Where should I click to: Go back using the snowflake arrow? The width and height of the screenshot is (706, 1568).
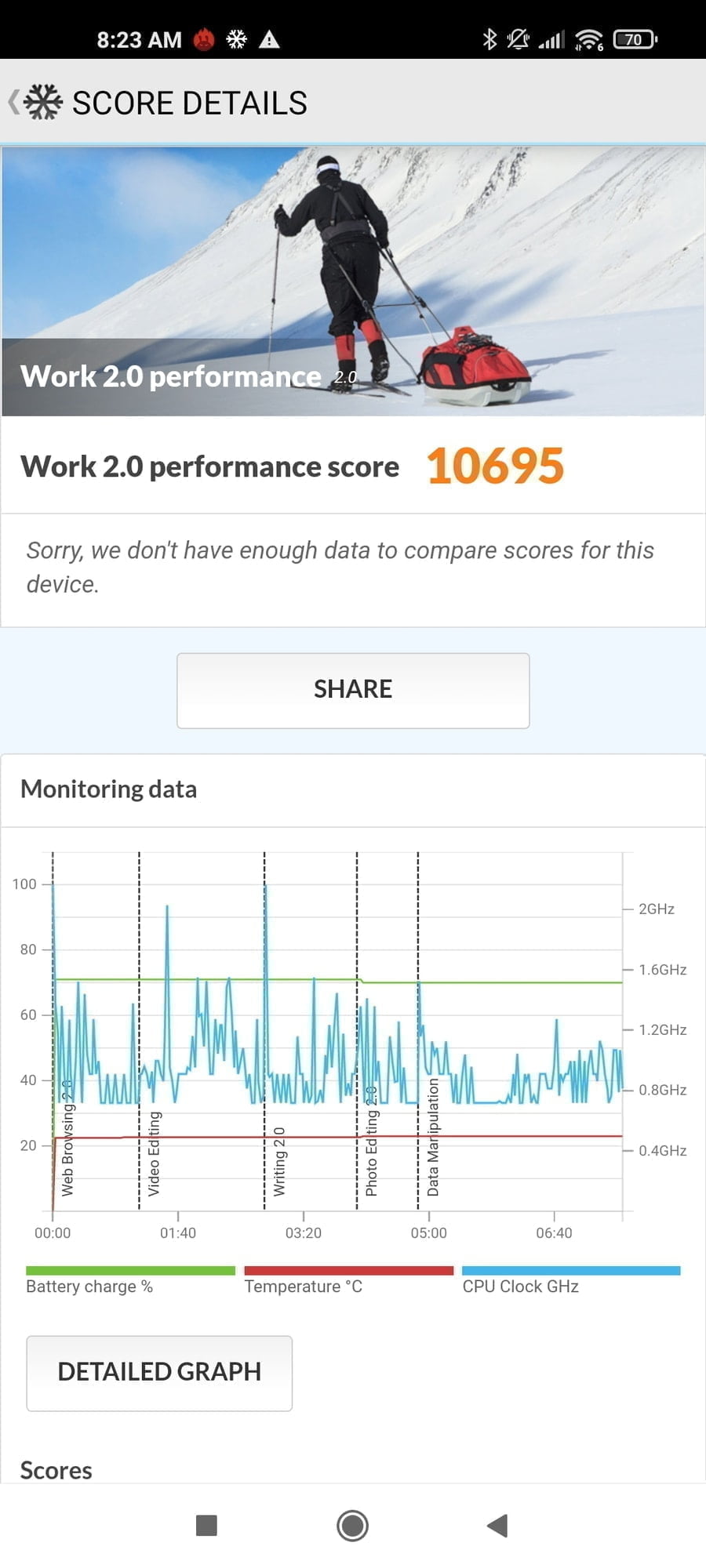click(35, 103)
